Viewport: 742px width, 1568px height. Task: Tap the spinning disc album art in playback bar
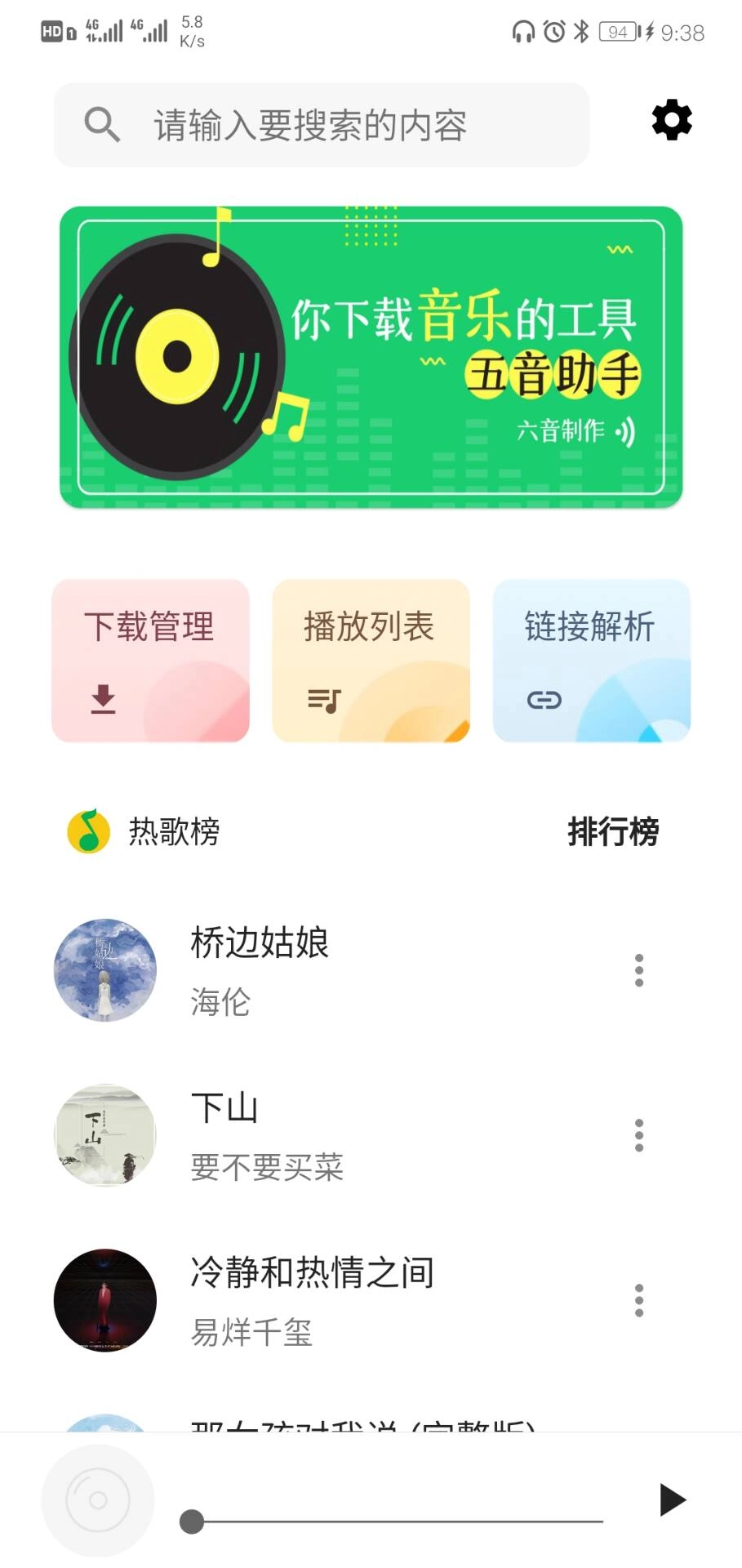click(x=98, y=1501)
